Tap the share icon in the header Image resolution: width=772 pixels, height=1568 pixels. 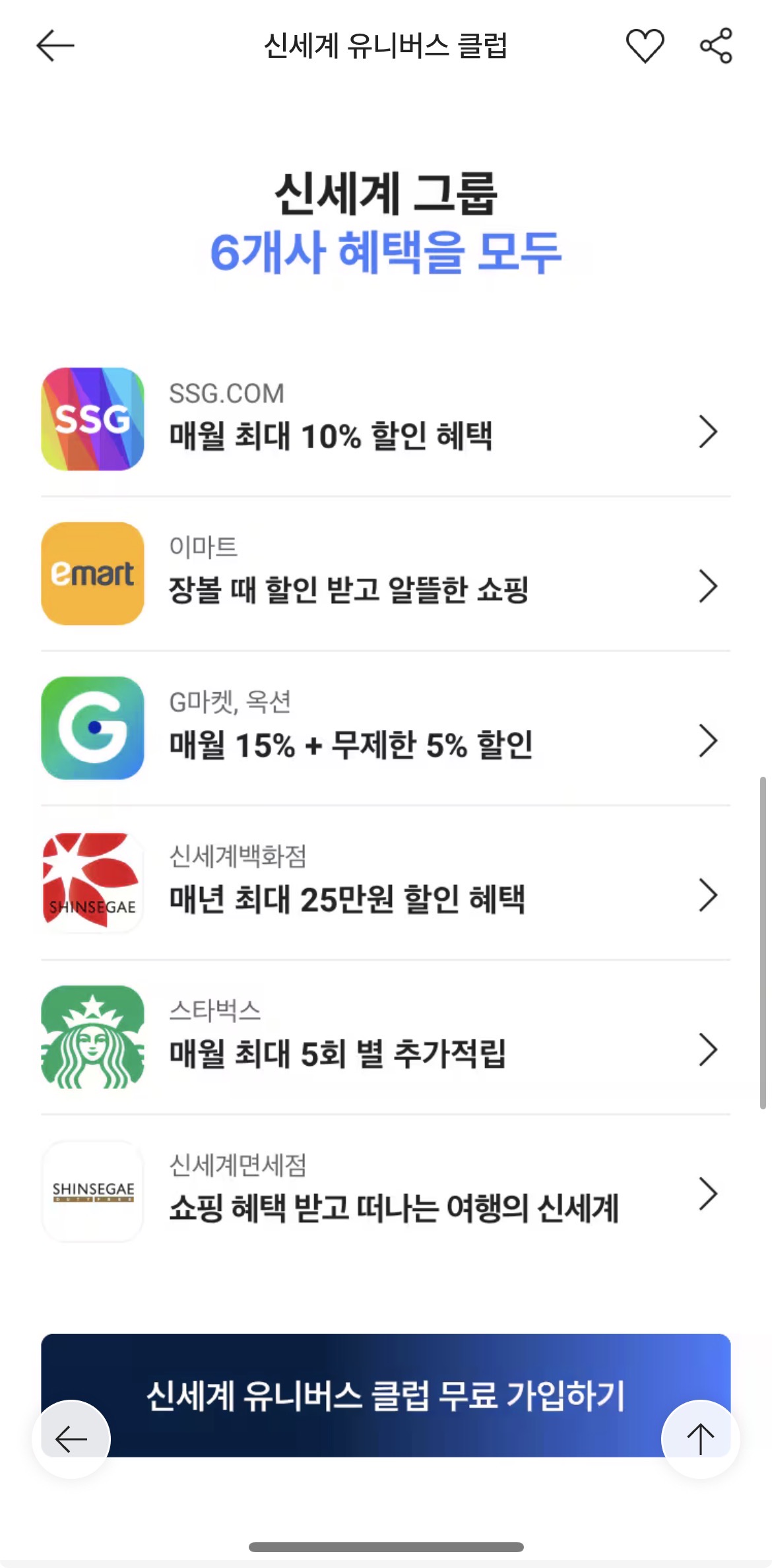point(717,46)
